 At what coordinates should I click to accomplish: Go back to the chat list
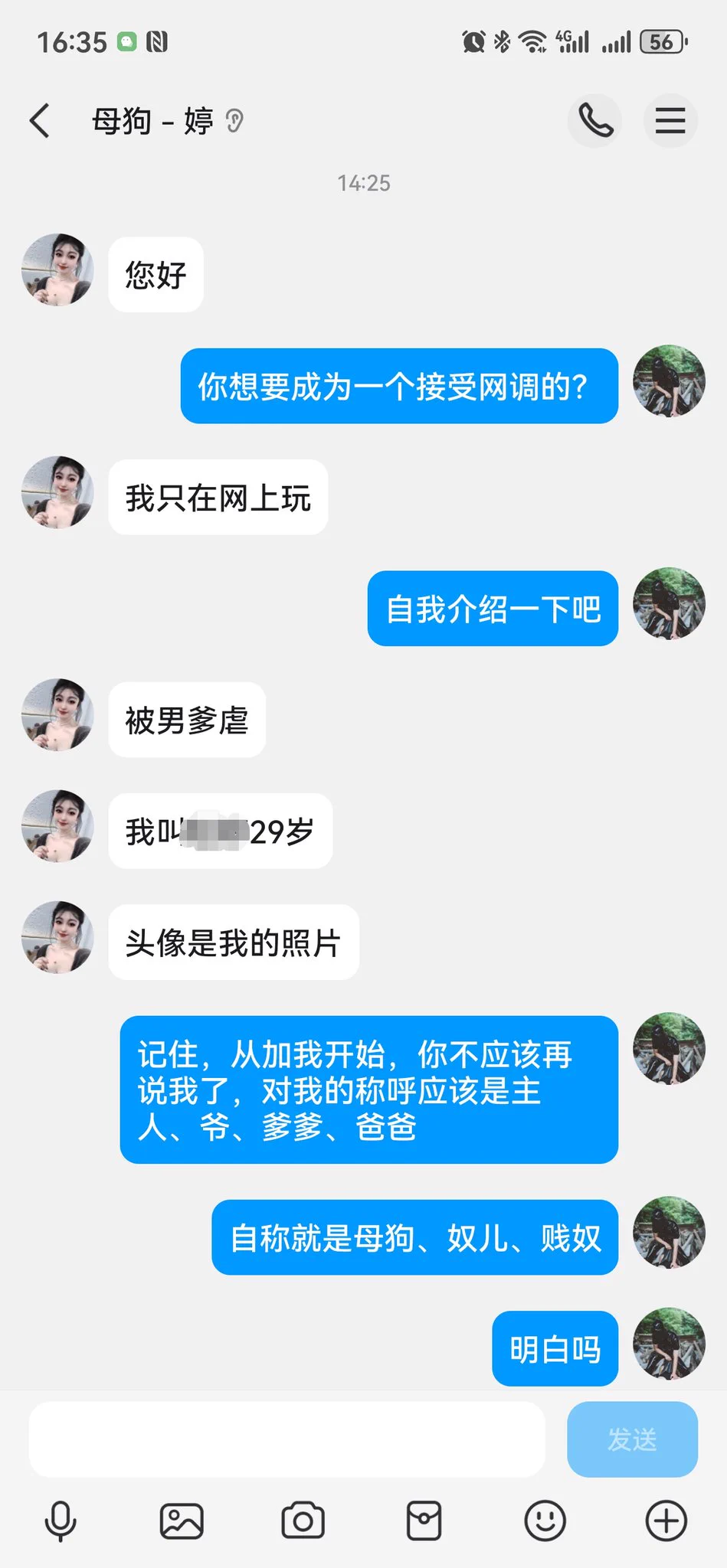(40, 121)
